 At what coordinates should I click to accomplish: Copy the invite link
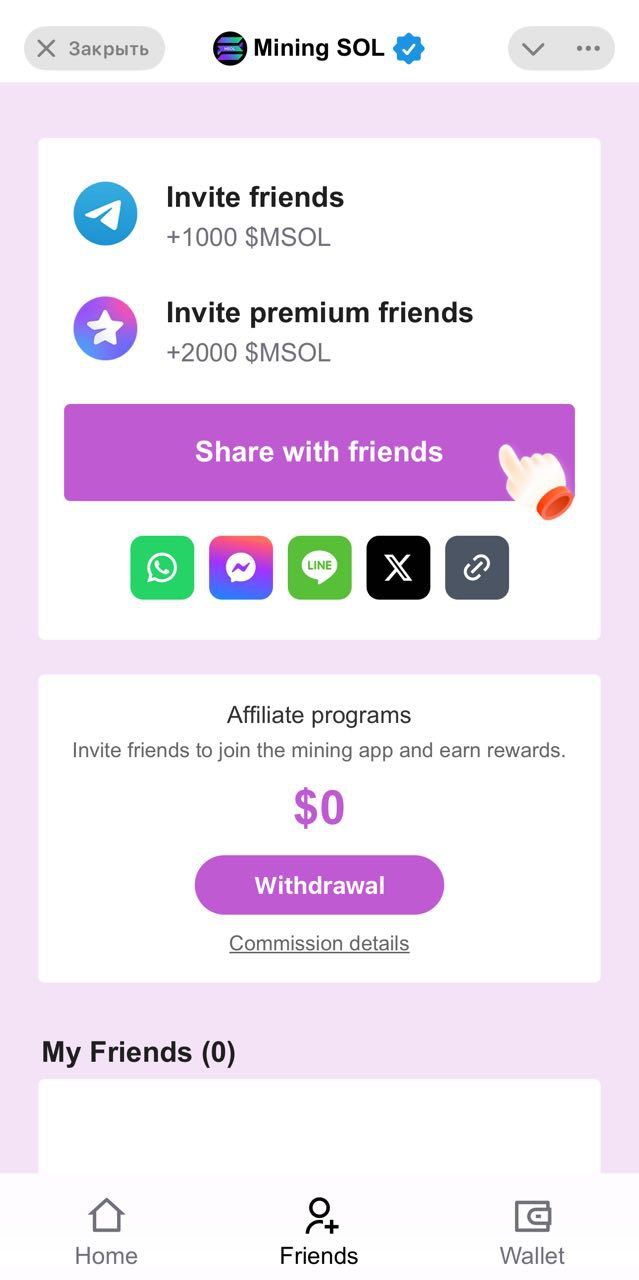click(477, 568)
